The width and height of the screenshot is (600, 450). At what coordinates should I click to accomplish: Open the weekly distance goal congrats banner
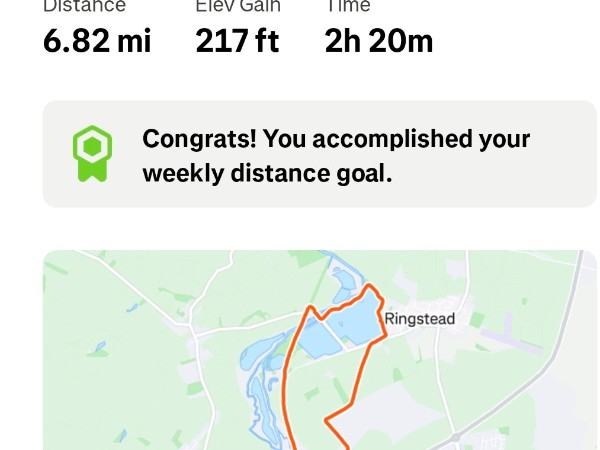tap(320, 154)
